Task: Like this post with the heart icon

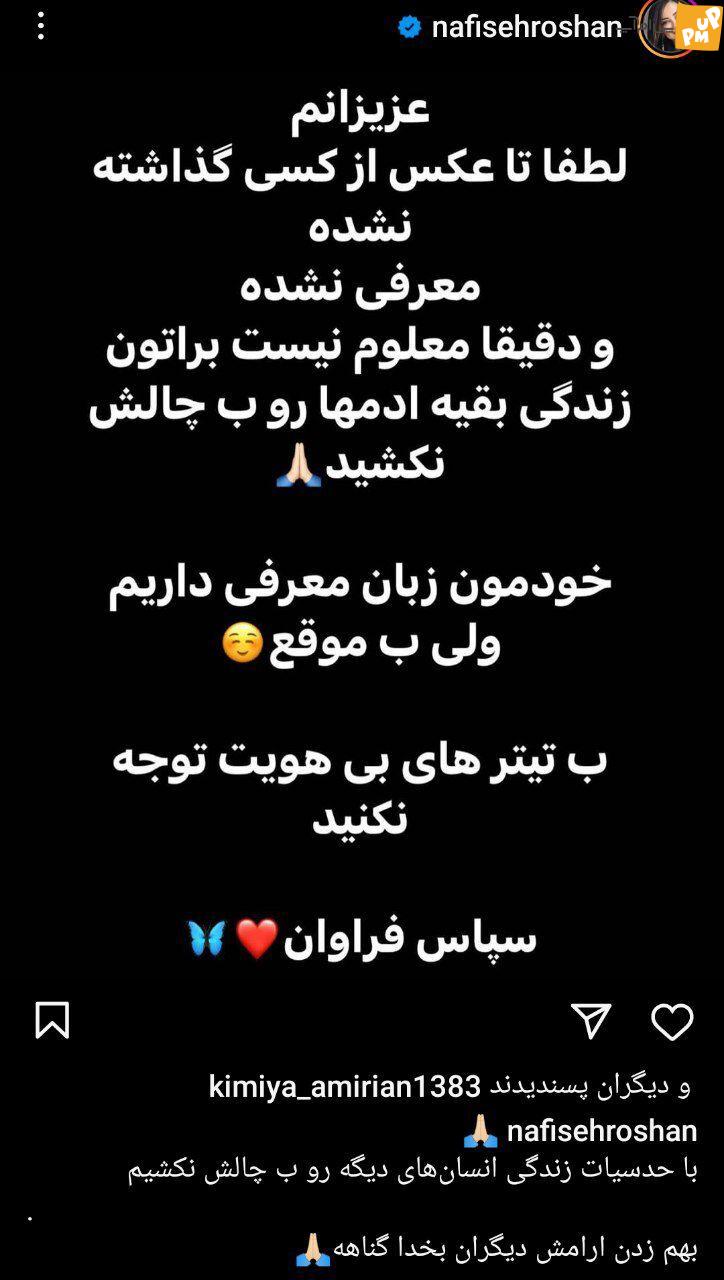Action: pyautogui.click(x=672, y=1022)
